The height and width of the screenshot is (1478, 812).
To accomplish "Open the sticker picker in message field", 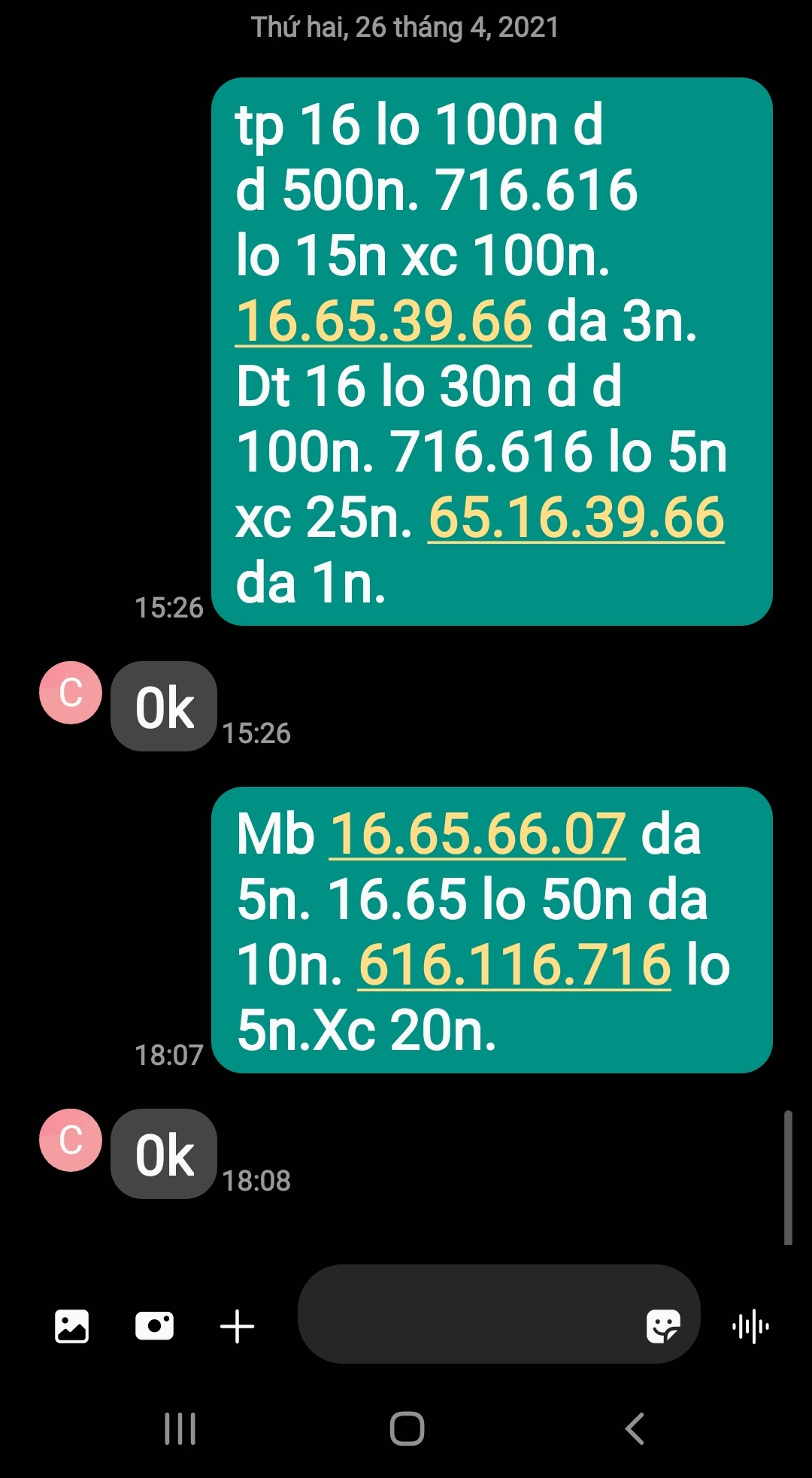I will point(663,1326).
